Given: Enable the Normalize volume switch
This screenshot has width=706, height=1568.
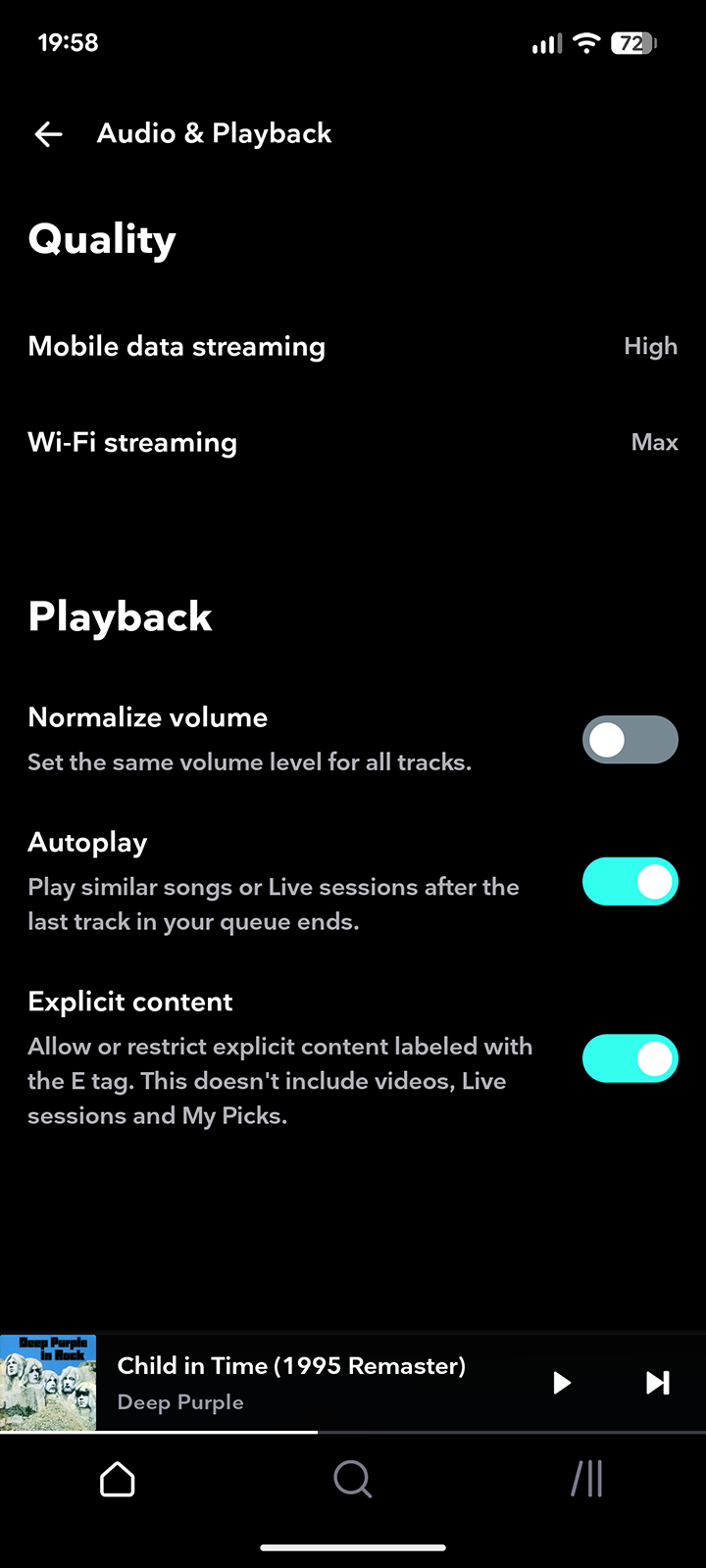Looking at the screenshot, I should (x=630, y=740).
